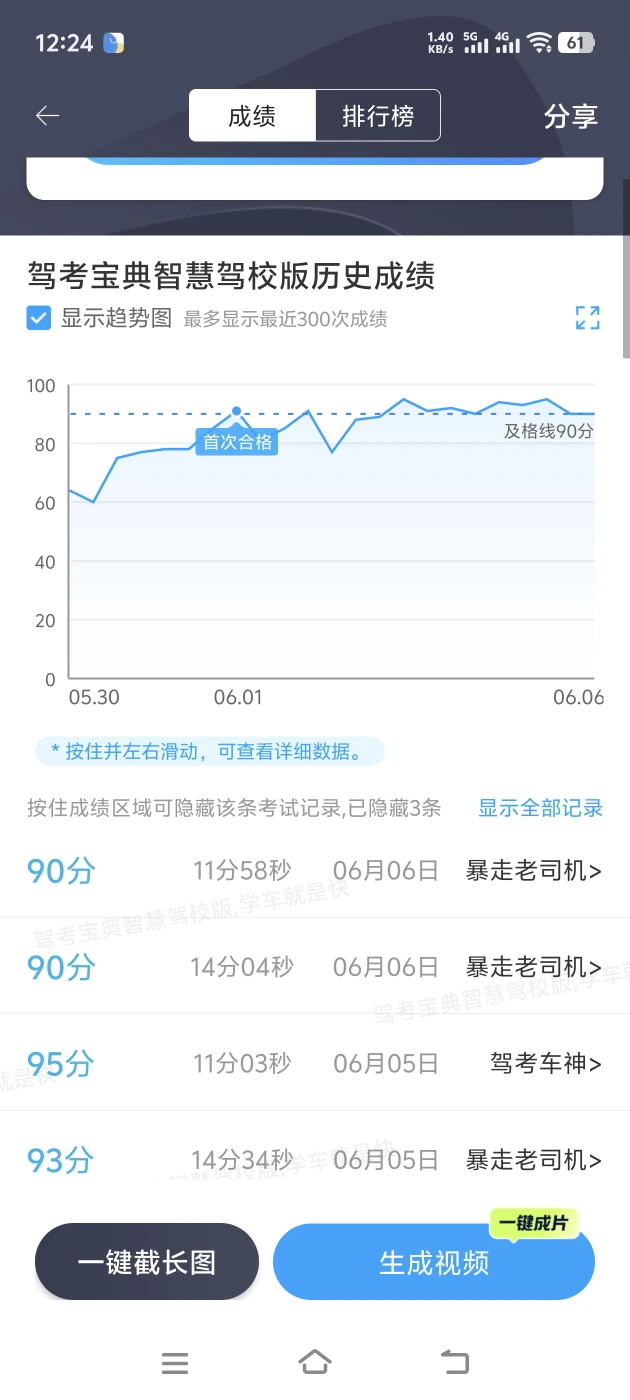630x1400 pixels.
Task: Open the 90分 record taking 14分04秒
Action: tap(315, 967)
